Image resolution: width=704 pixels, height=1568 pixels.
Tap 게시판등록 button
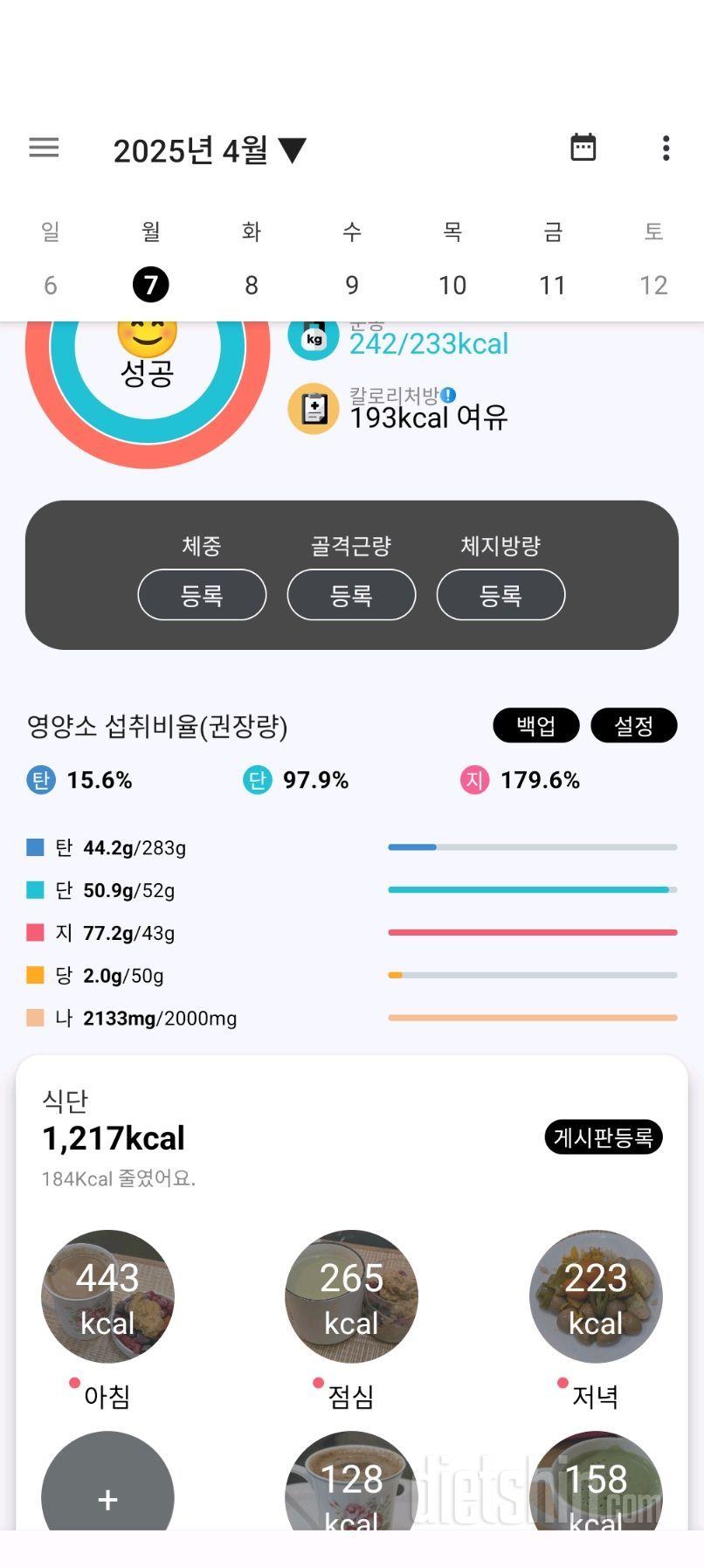[603, 1137]
